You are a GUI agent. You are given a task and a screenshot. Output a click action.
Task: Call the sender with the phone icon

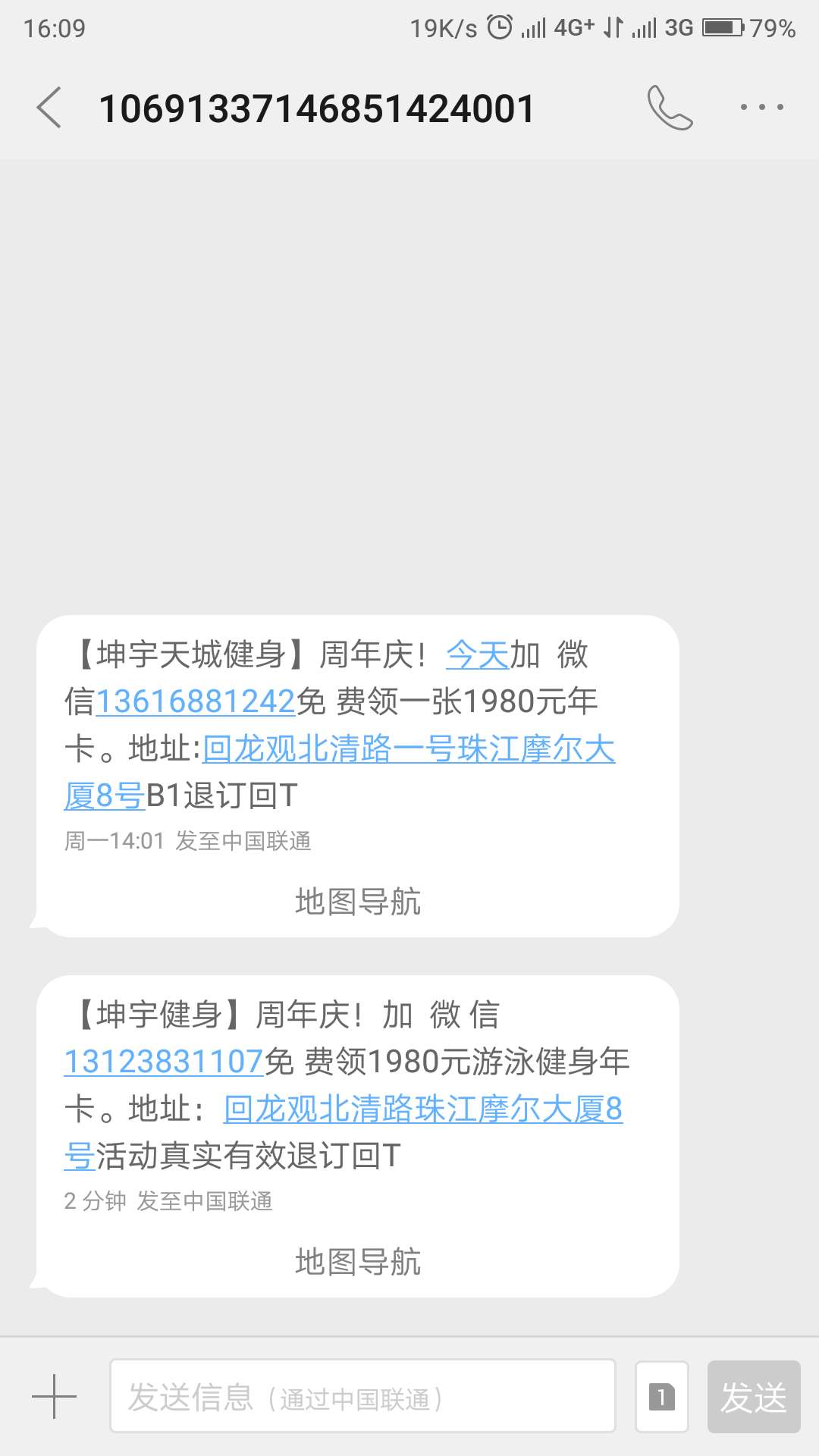pyautogui.click(x=670, y=108)
